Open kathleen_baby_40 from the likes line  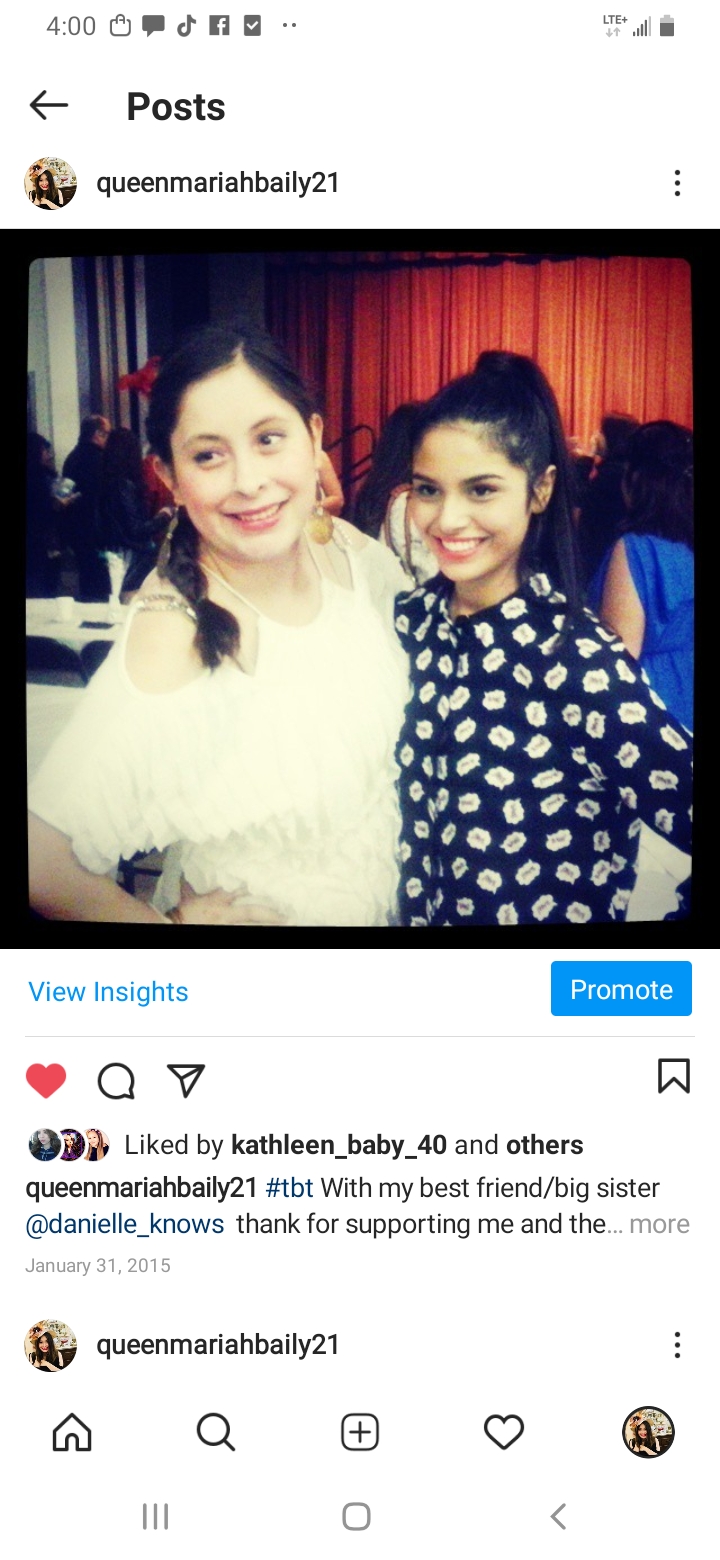tap(338, 1145)
